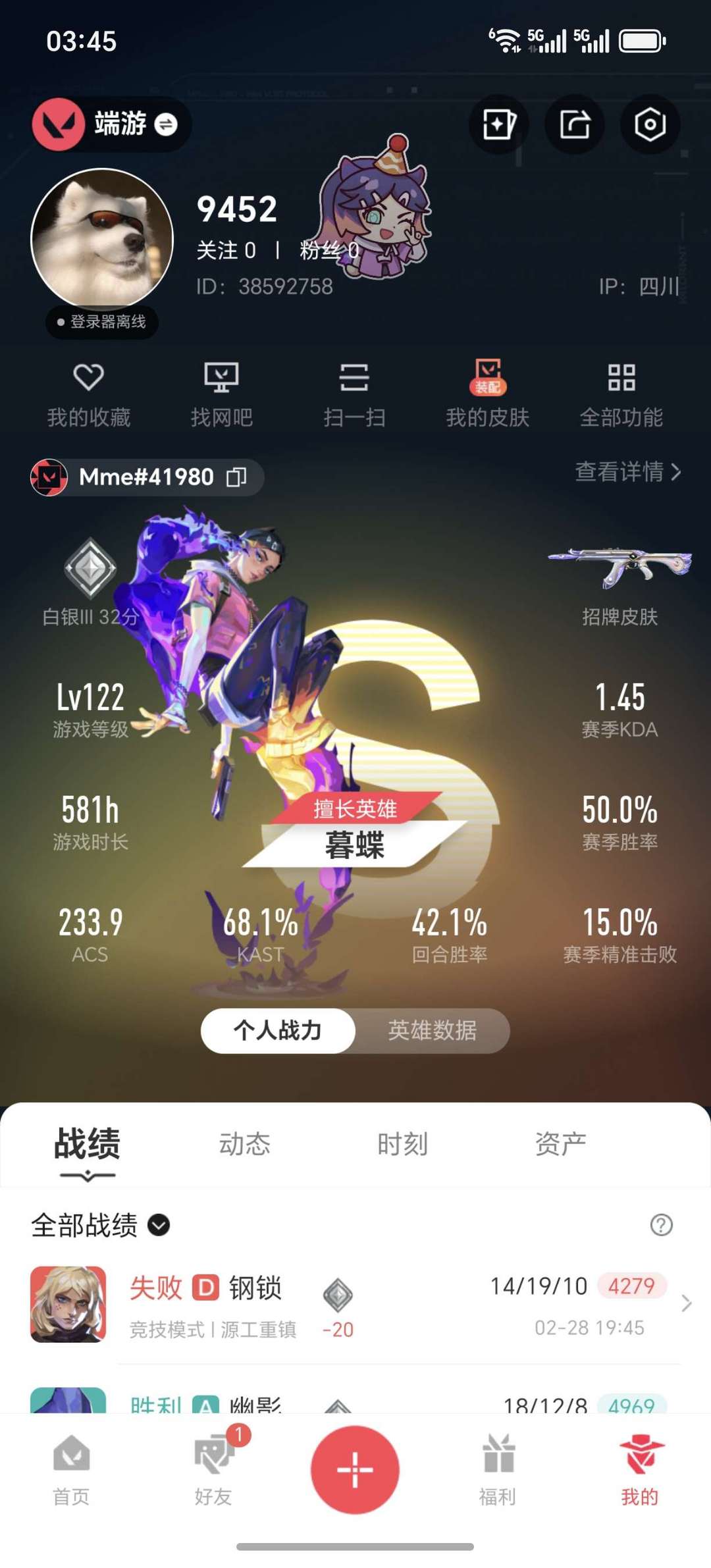Share the profile page
Image resolution: width=711 pixels, height=1568 pixels.
[575, 124]
